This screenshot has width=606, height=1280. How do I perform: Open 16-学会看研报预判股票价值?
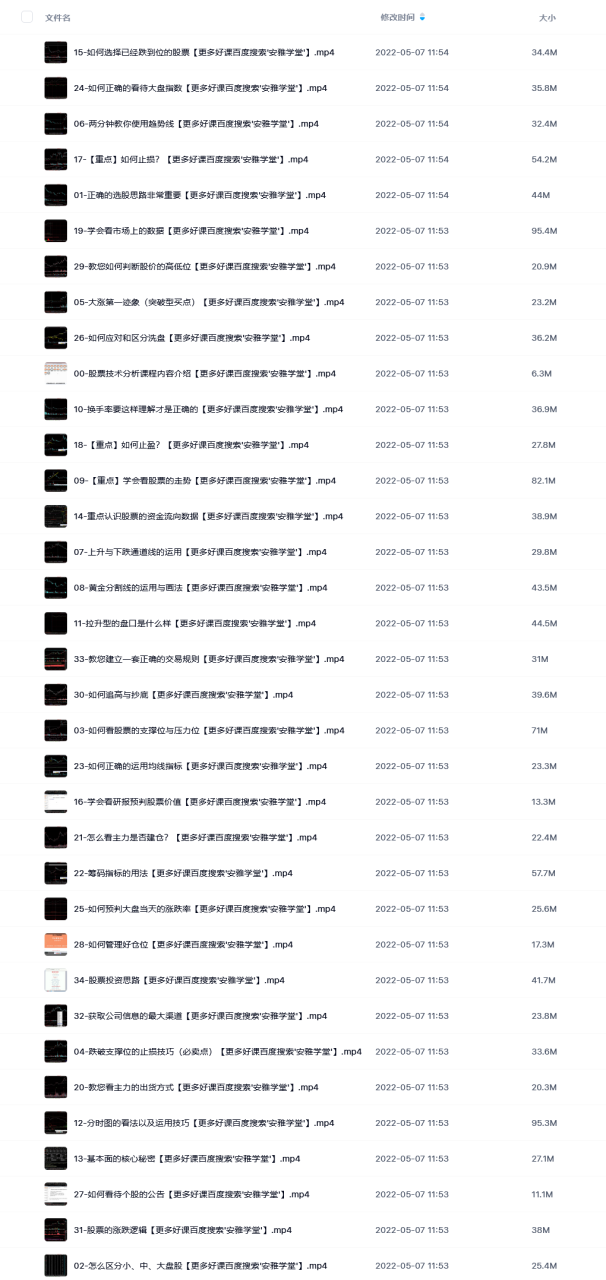tap(200, 802)
